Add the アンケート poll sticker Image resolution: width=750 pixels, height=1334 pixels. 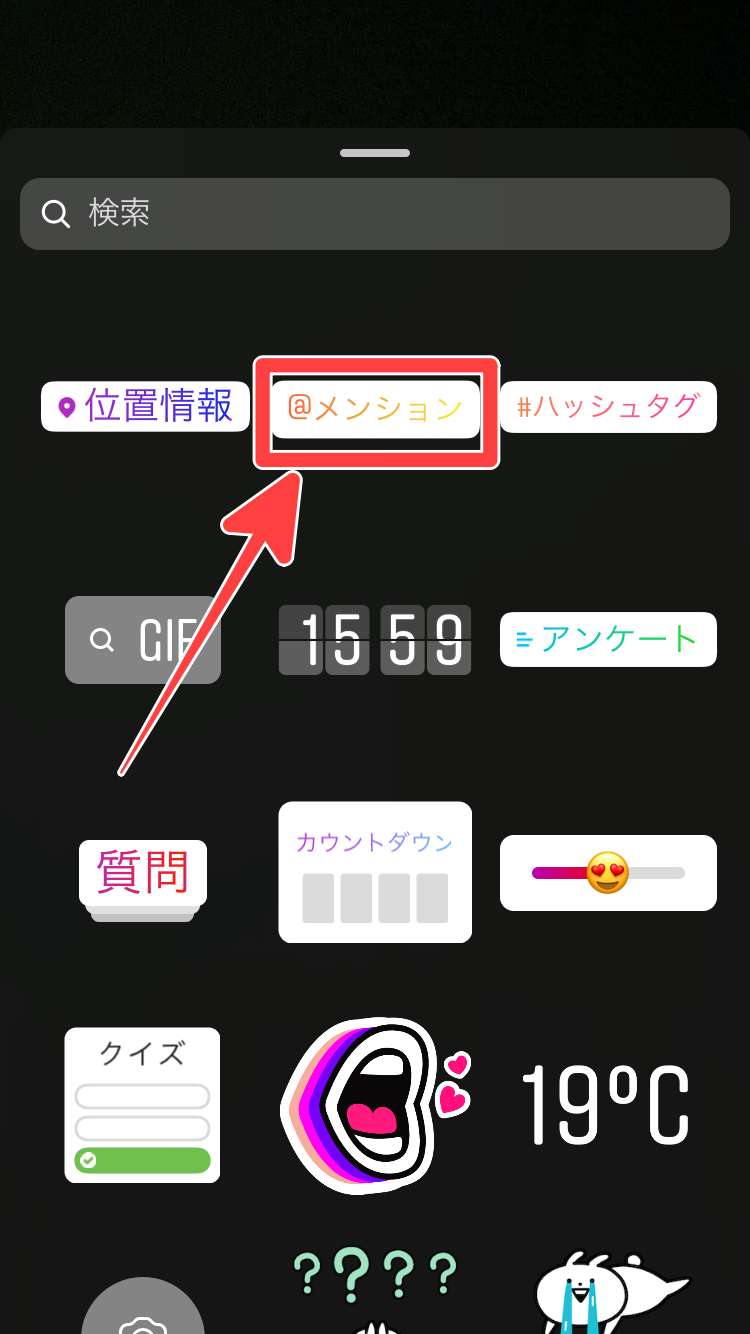click(608, 639)
